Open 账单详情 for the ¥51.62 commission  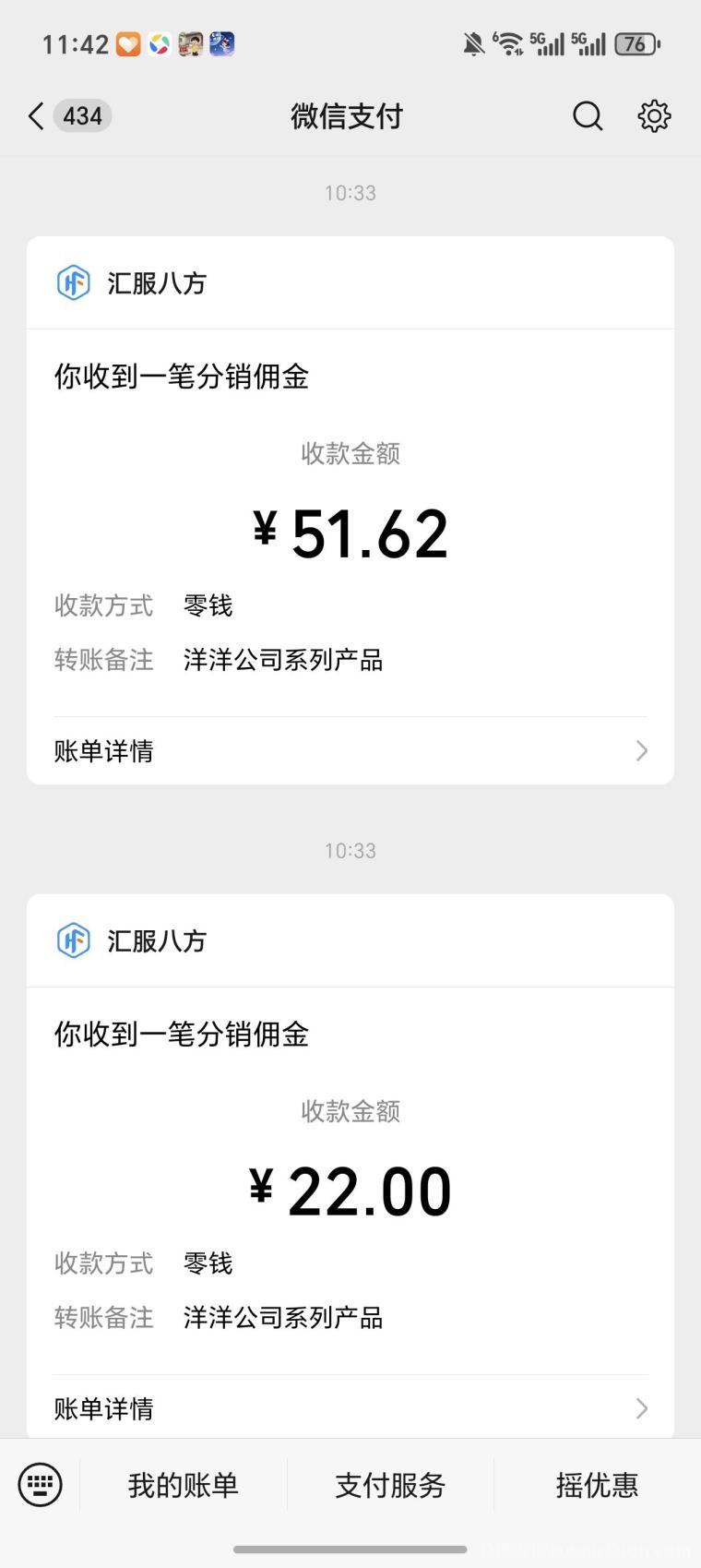tap(350, 751)
